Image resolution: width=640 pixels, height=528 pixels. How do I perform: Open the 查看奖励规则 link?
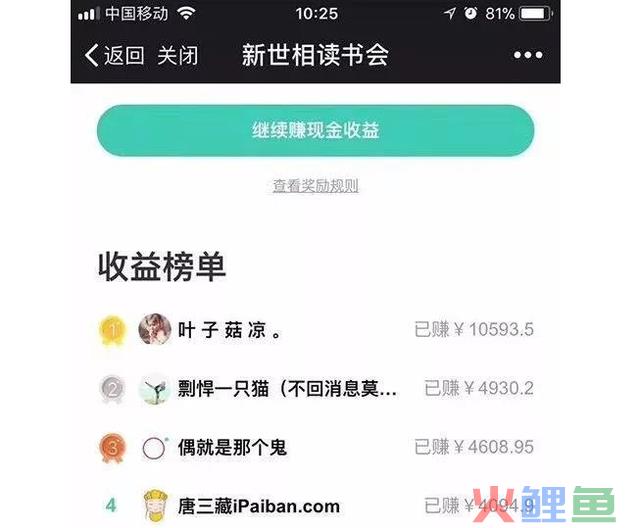tap(315, 186)
